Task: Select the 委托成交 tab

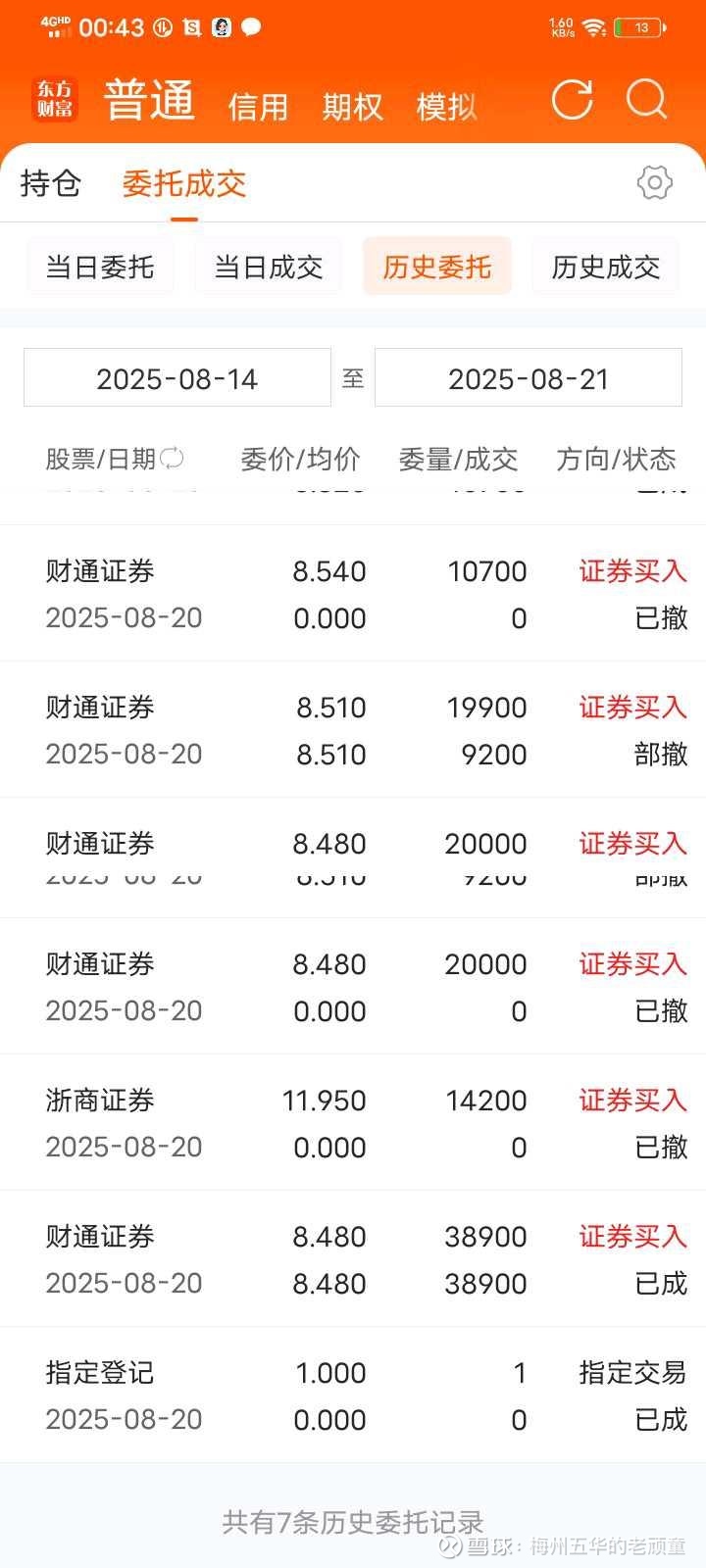Action: point(184,183)
